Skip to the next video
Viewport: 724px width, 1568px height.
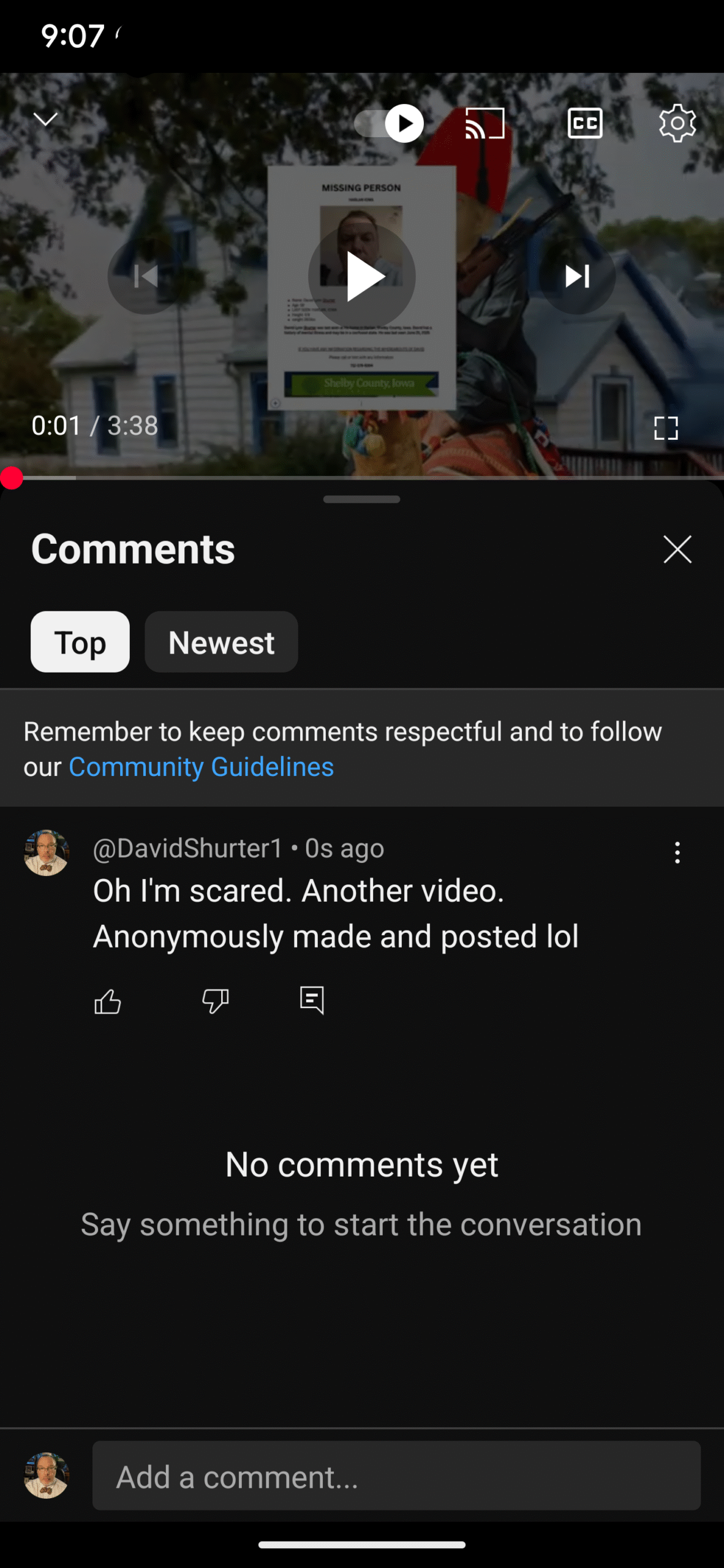(x=577, y=276)
